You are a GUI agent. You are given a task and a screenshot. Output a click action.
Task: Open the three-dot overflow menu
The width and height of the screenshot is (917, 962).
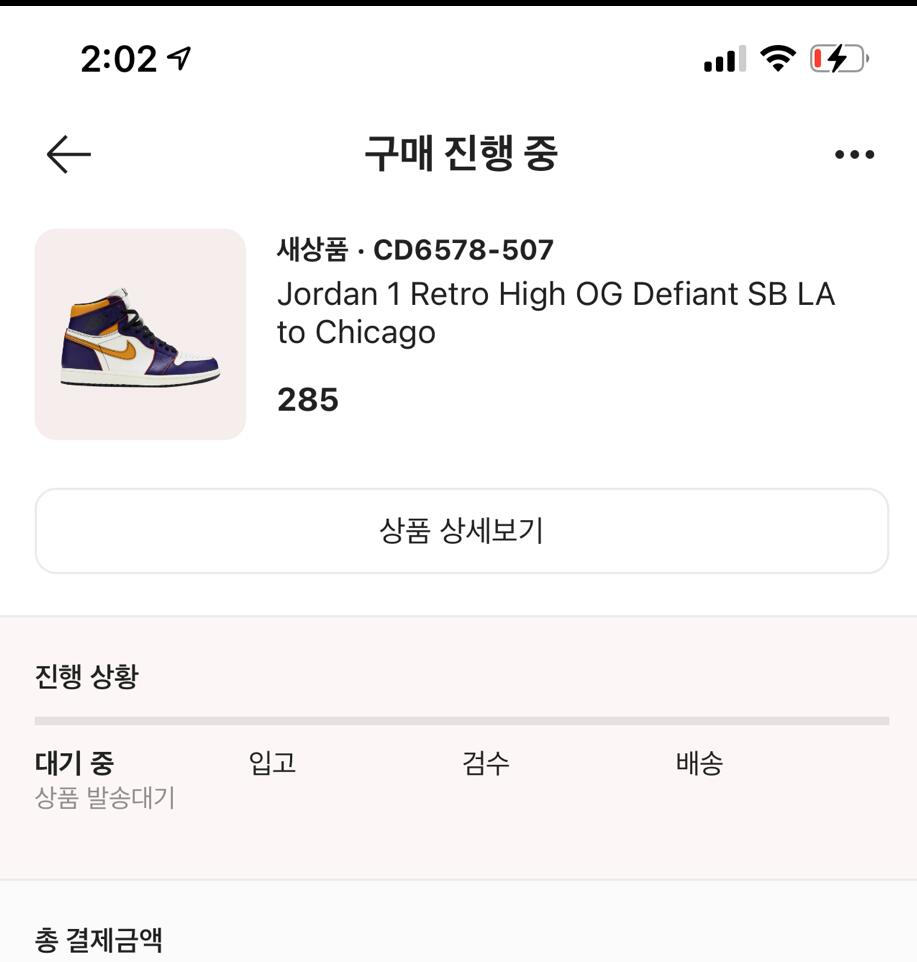(854, 154)
